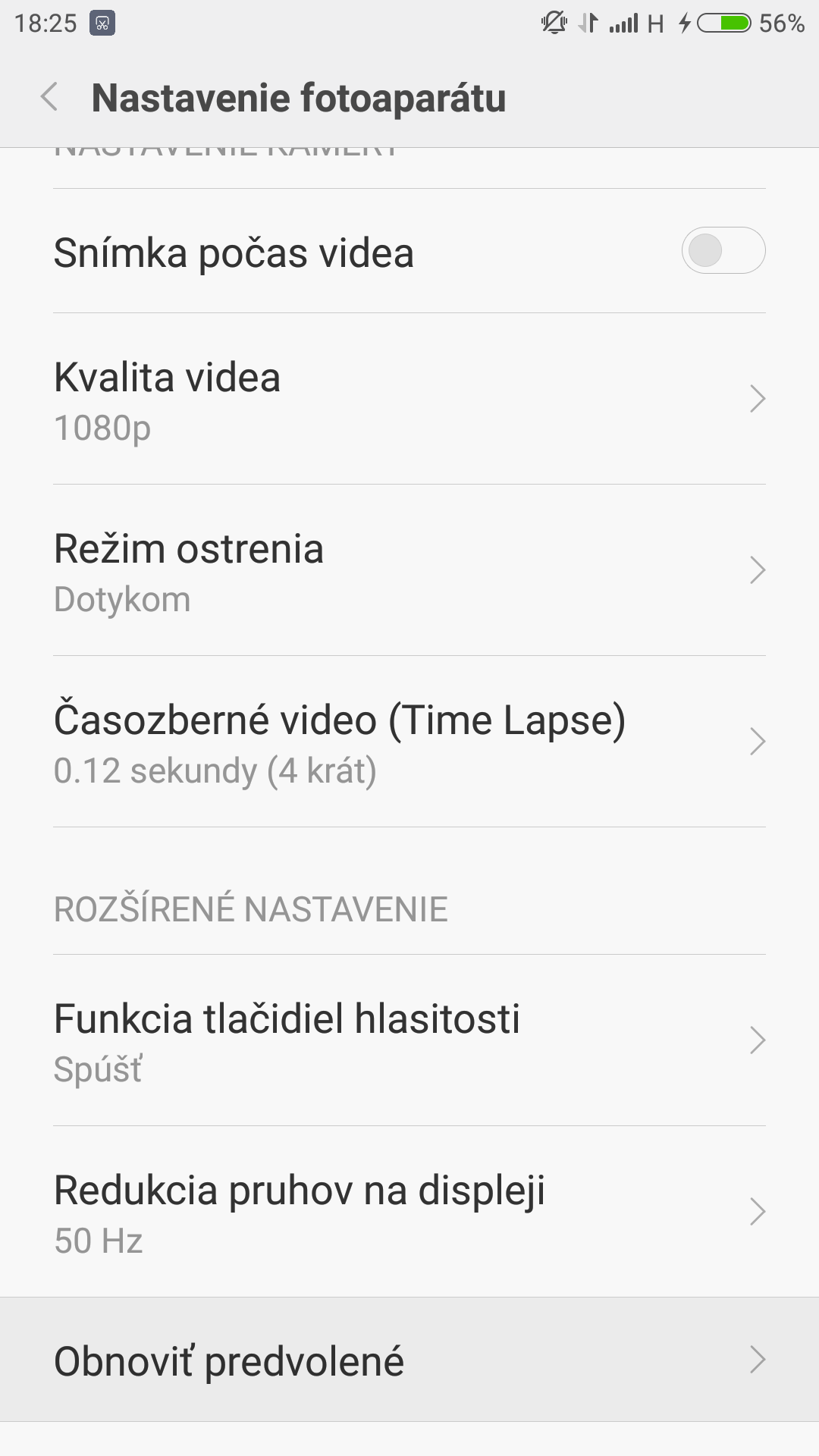The image size is (819, 1456).
Task: Open Časozberné video (Time Lapse) setting
Action: click(409, 742)
